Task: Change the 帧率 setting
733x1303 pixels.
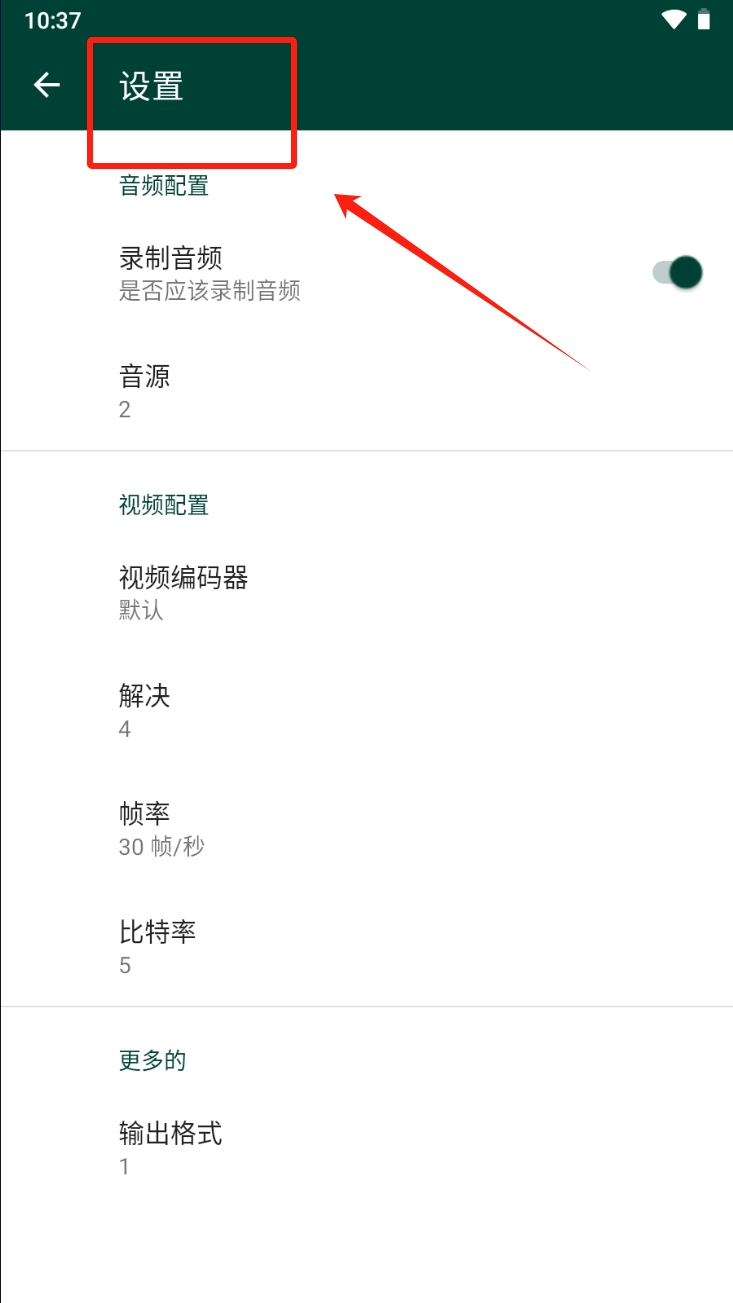Action: click(366, 829)
